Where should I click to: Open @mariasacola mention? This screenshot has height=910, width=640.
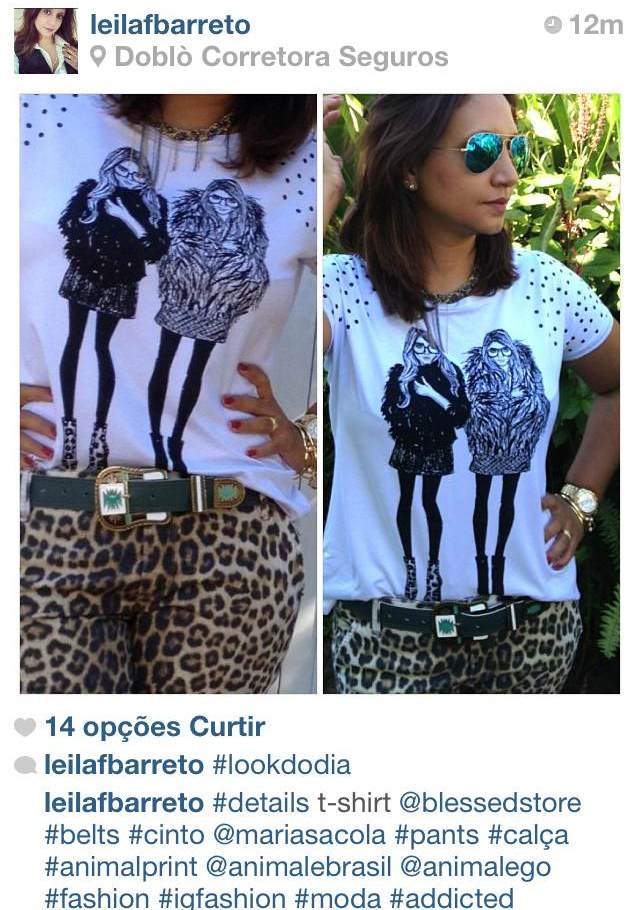click(x=295, y=835)
